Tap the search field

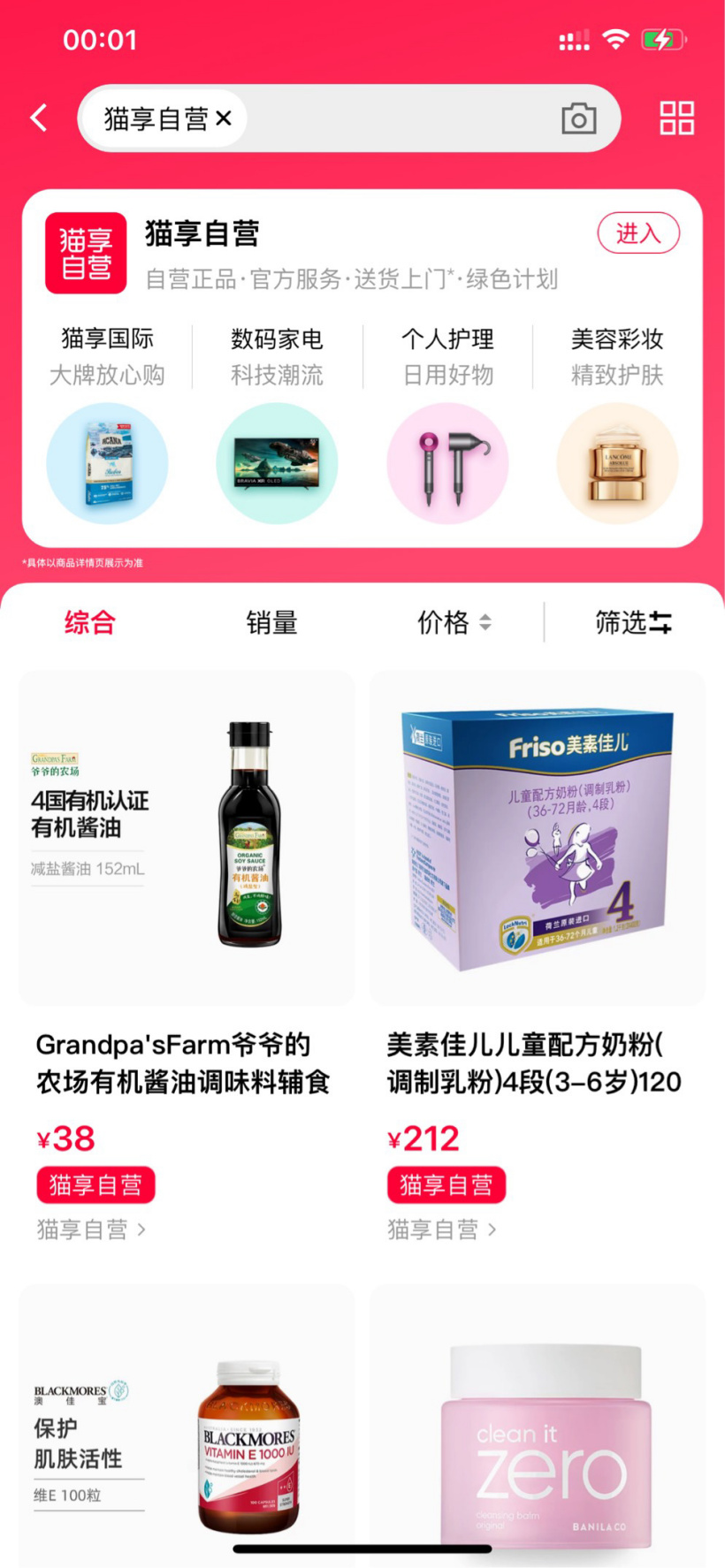pyautogui.click(x=398, y=118)
